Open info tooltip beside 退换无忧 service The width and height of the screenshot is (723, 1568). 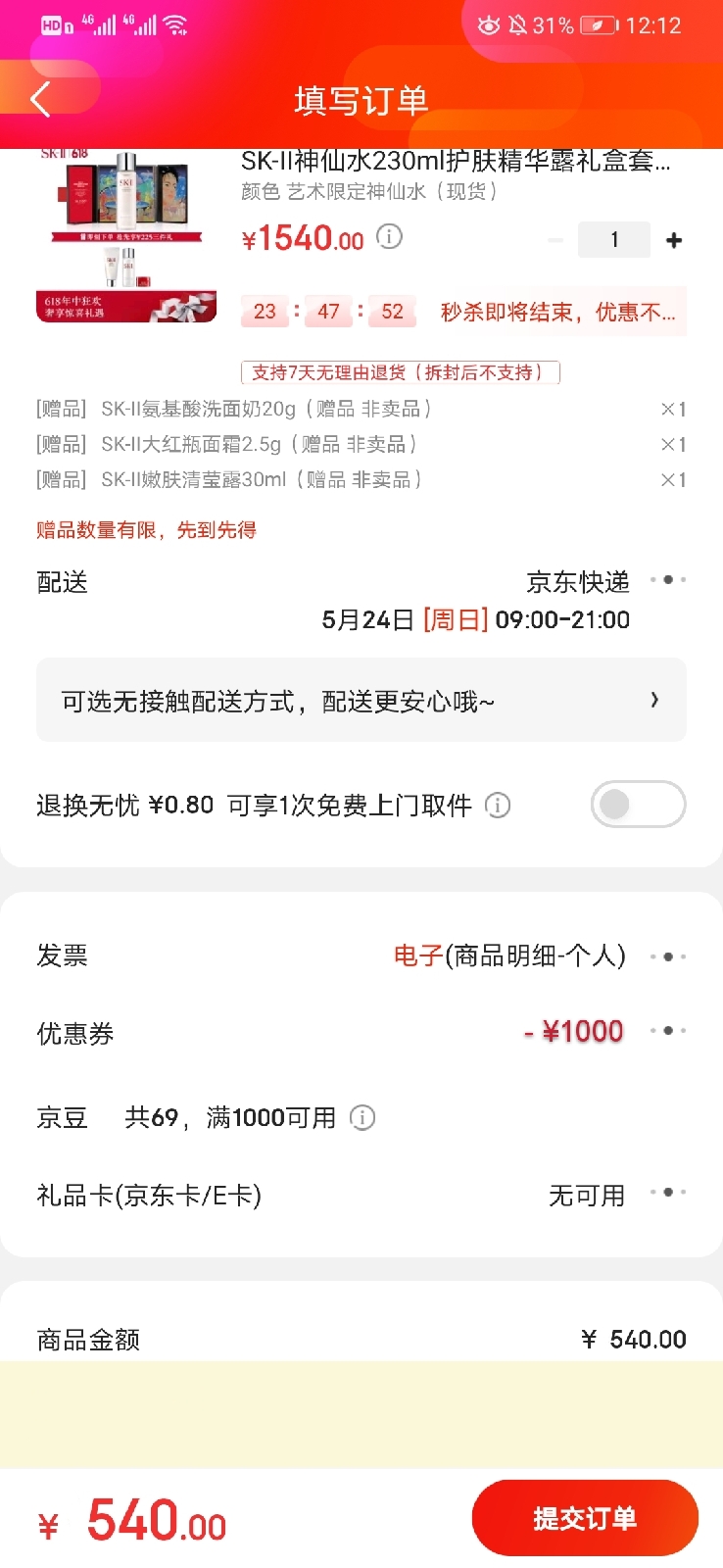(x=498, y=806)
